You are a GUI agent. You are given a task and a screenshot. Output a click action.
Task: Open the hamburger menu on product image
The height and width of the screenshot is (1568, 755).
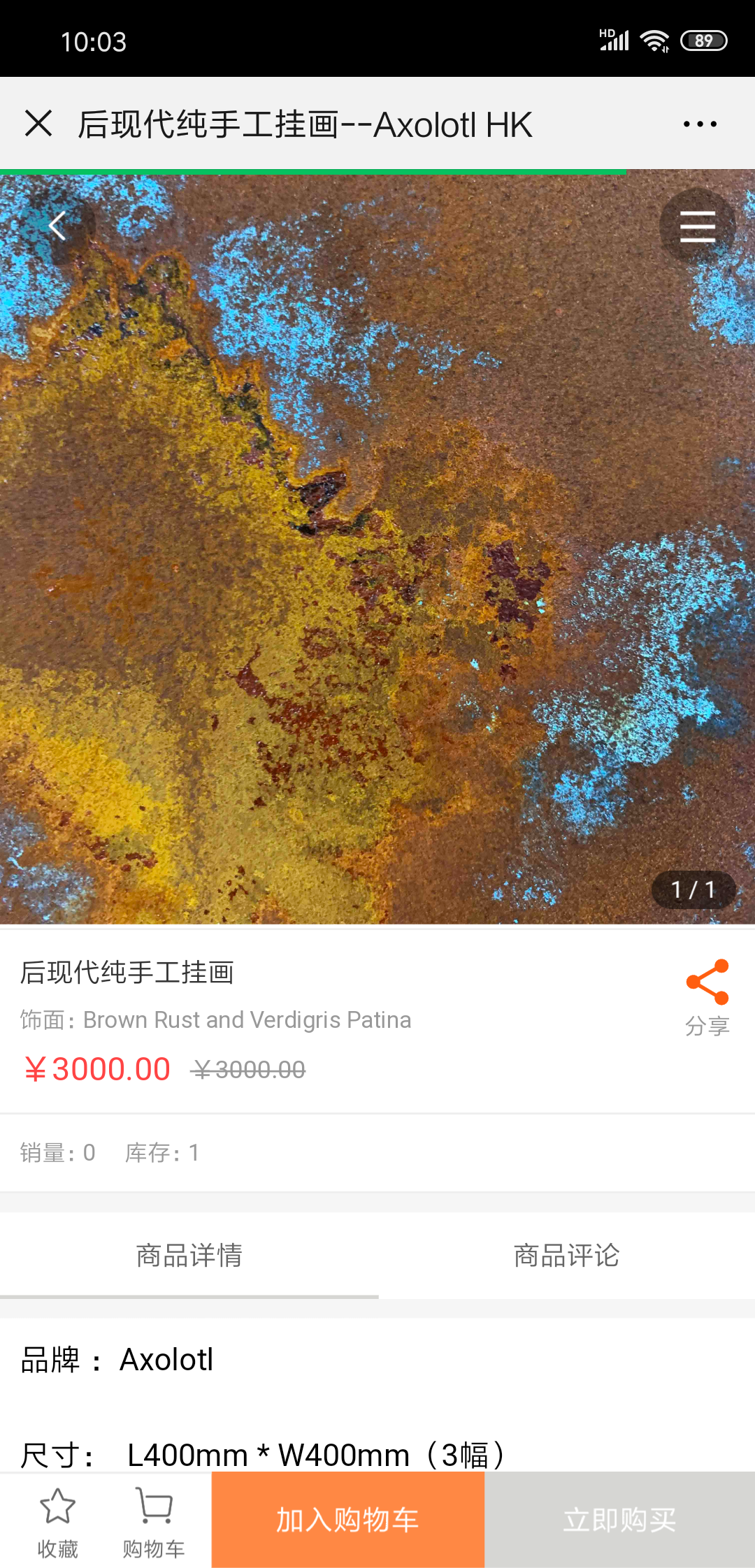pyautogui.click(x=697, y=226)
